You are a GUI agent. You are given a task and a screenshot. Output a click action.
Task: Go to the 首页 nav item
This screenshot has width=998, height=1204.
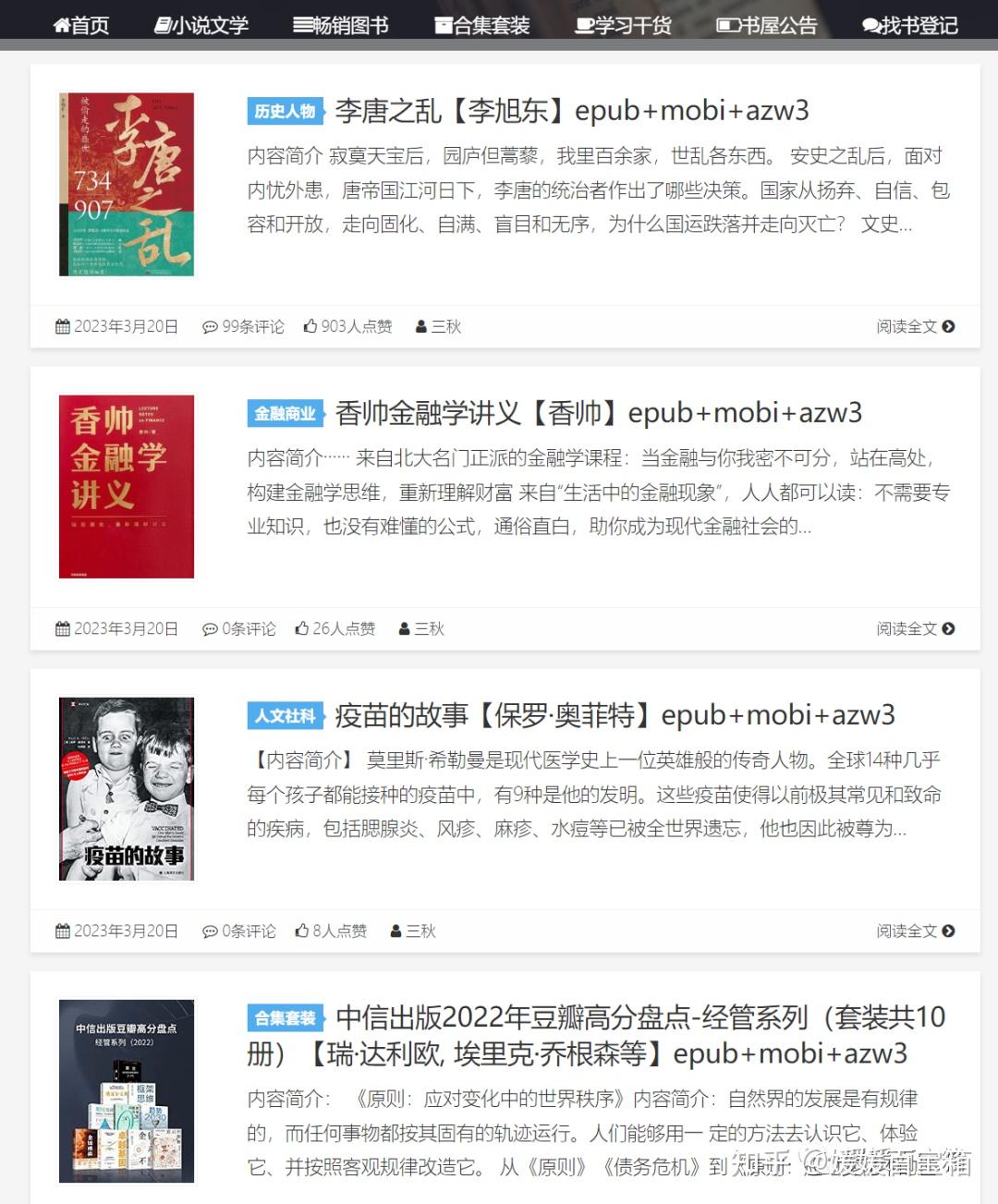click(81, 25)
